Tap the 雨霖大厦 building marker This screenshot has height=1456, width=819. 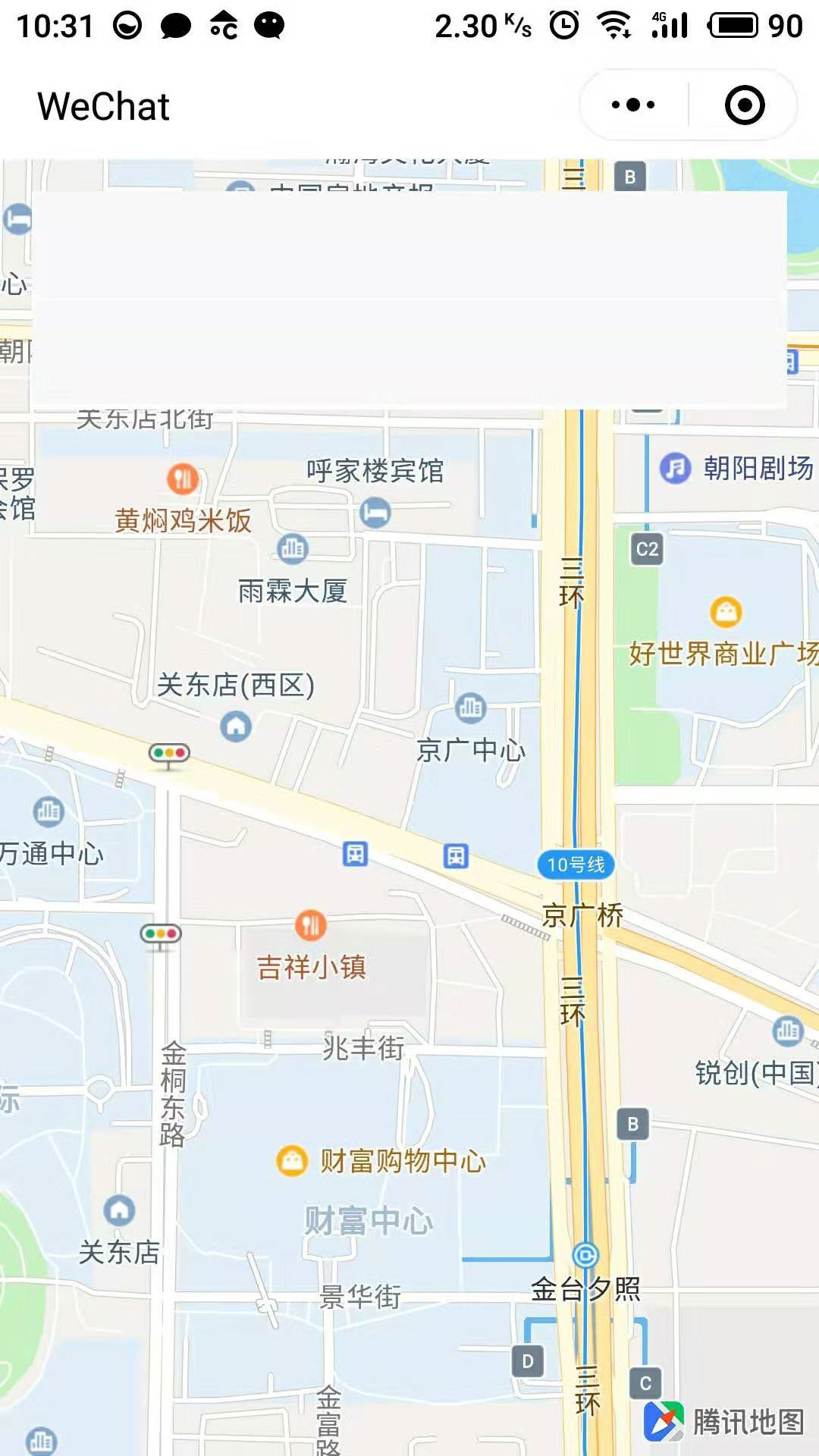(292, 548)
